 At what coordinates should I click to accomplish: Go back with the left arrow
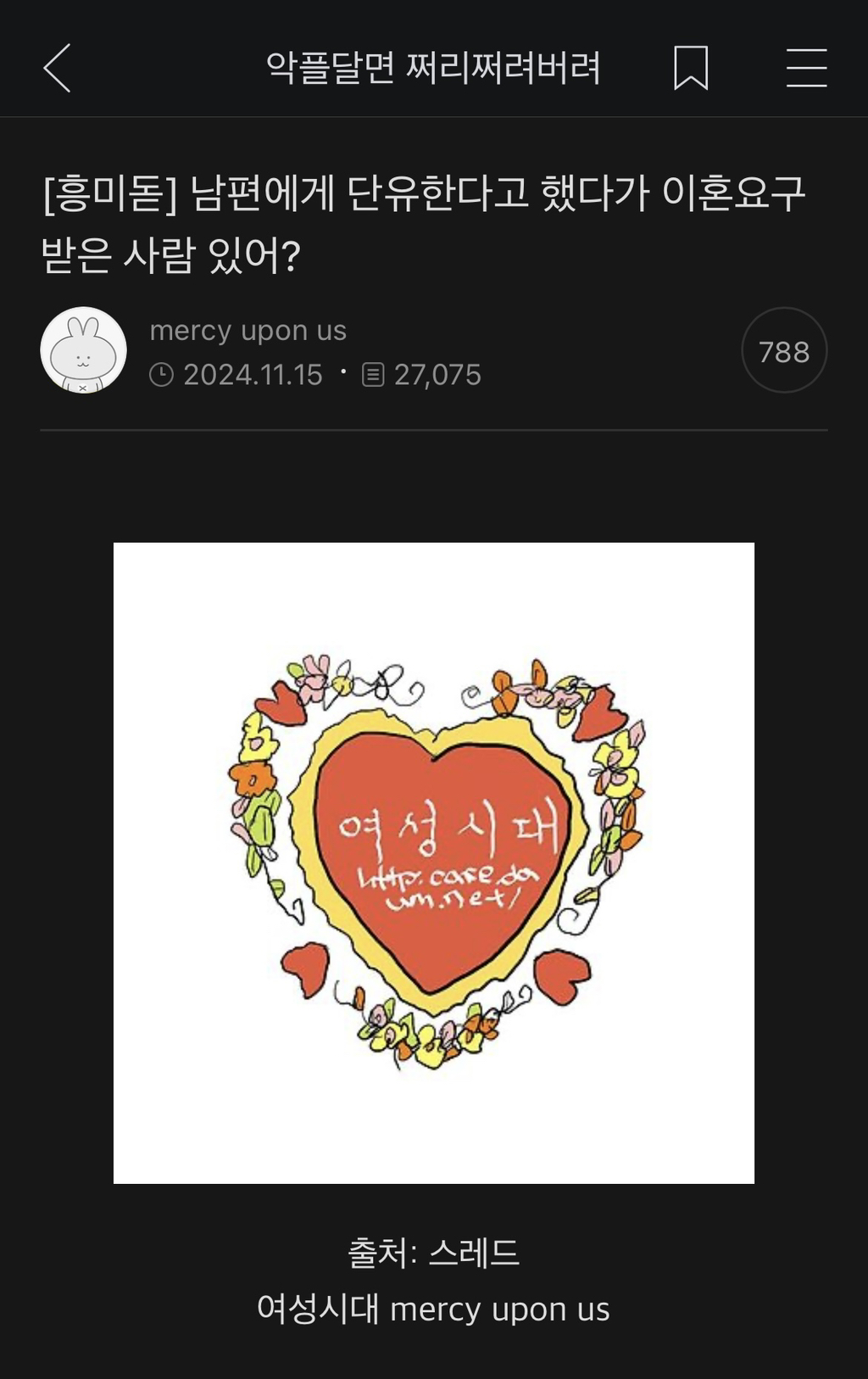[x=57, y=68]
